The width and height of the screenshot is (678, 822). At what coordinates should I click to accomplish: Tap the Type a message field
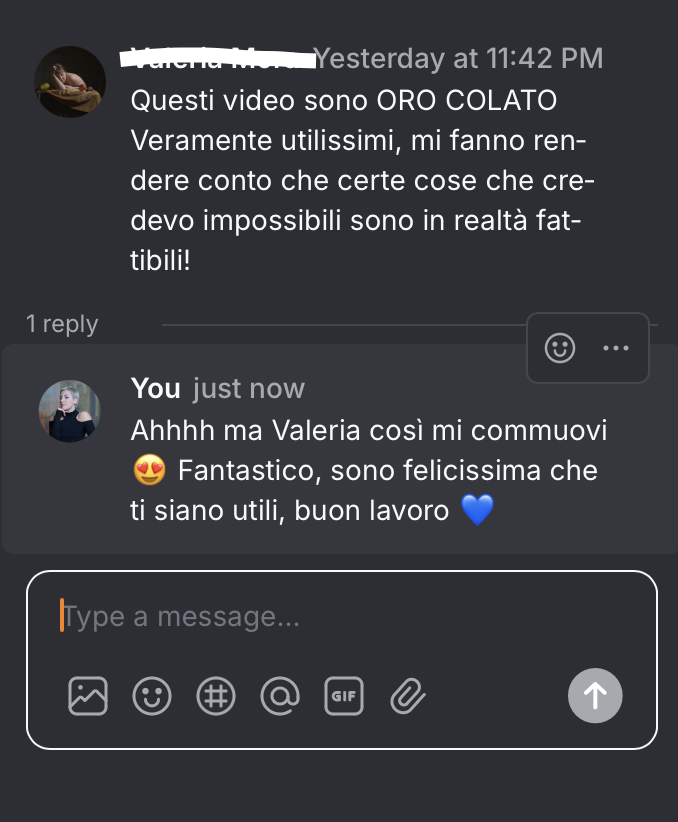click(x=341, y=616)
